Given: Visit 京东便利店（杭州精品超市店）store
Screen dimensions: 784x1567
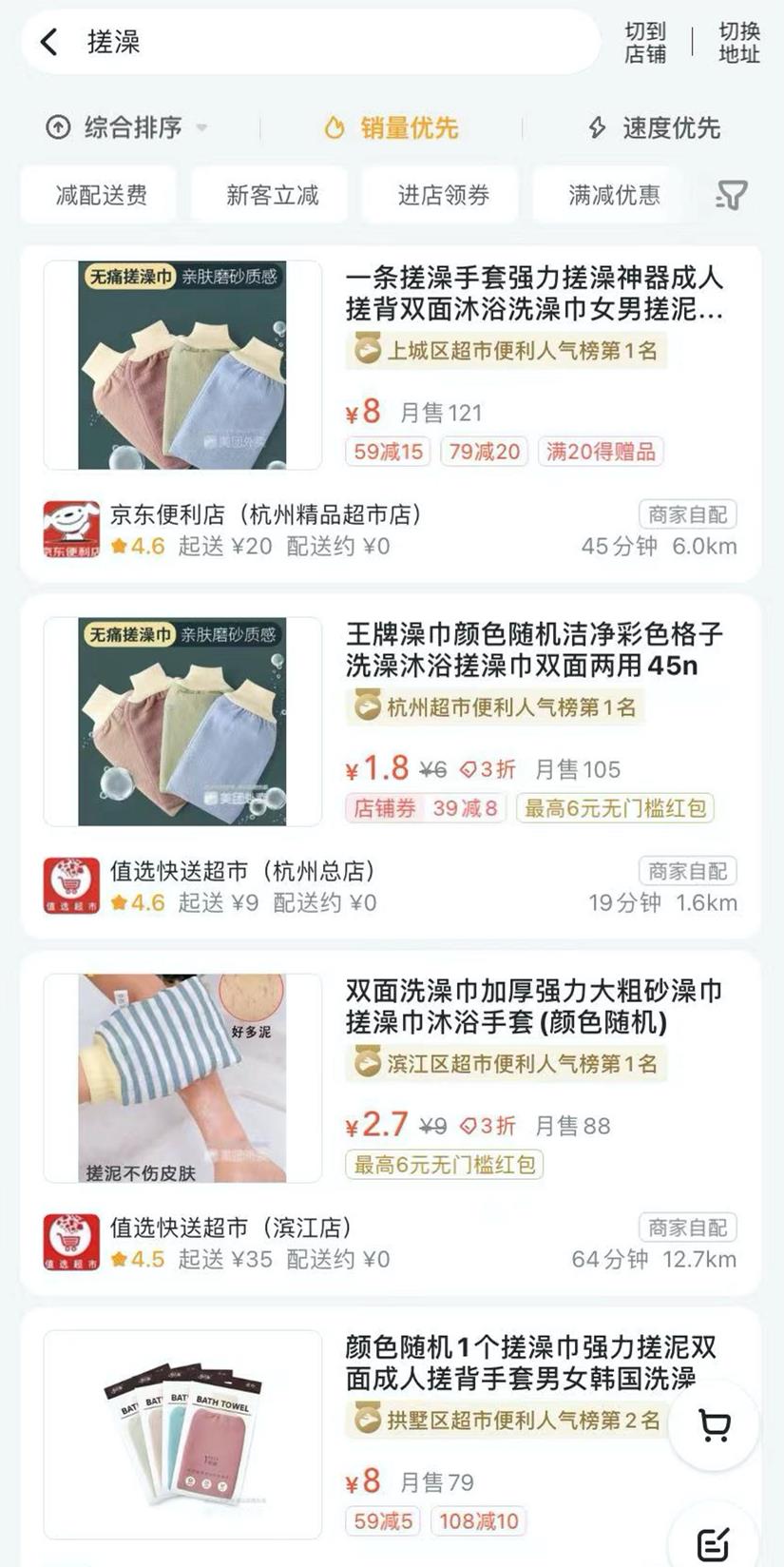Looking at the screenshot, I should tap(266, 514).
